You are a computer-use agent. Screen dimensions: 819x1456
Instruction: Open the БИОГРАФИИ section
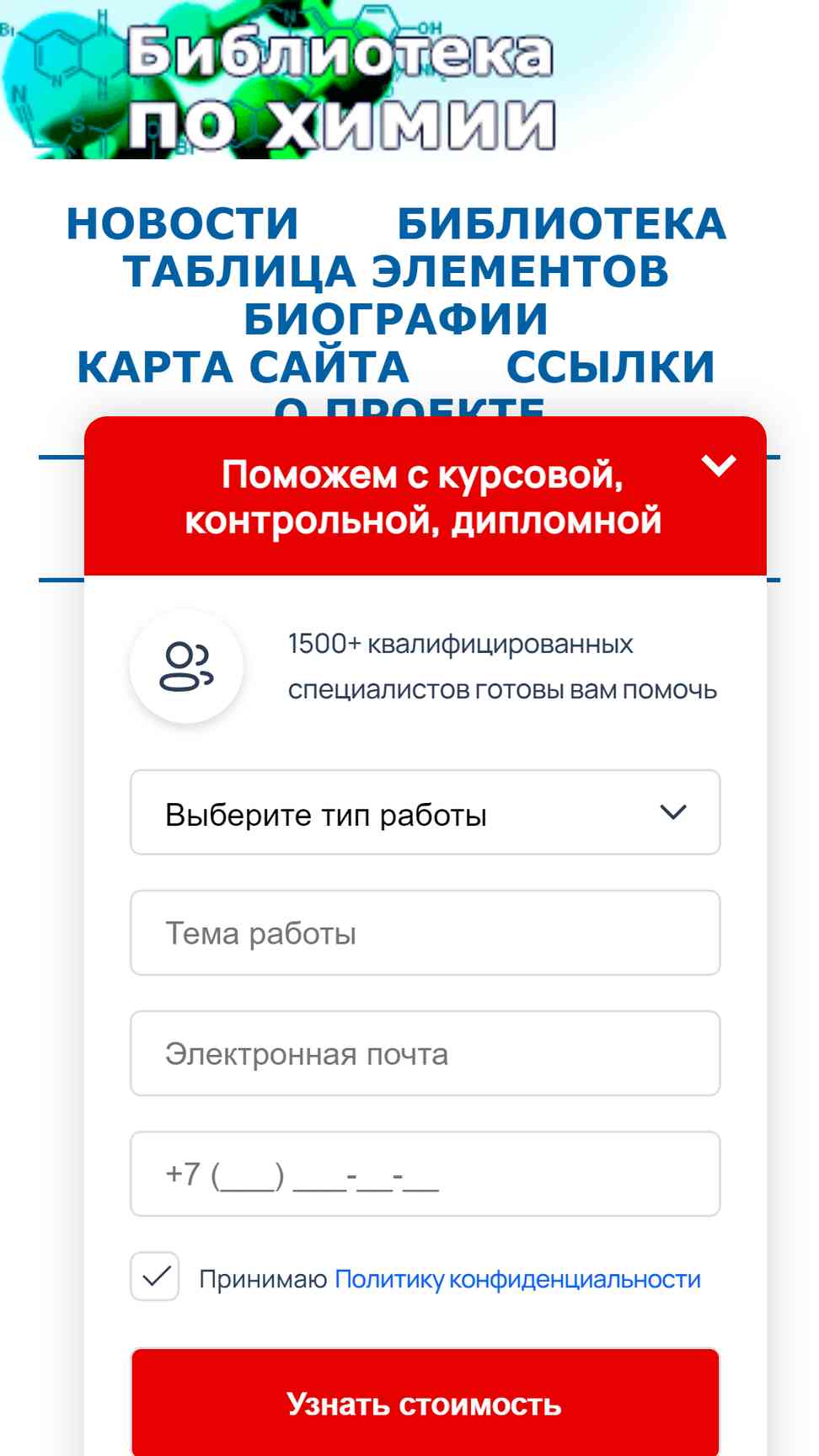pos(396,319)
